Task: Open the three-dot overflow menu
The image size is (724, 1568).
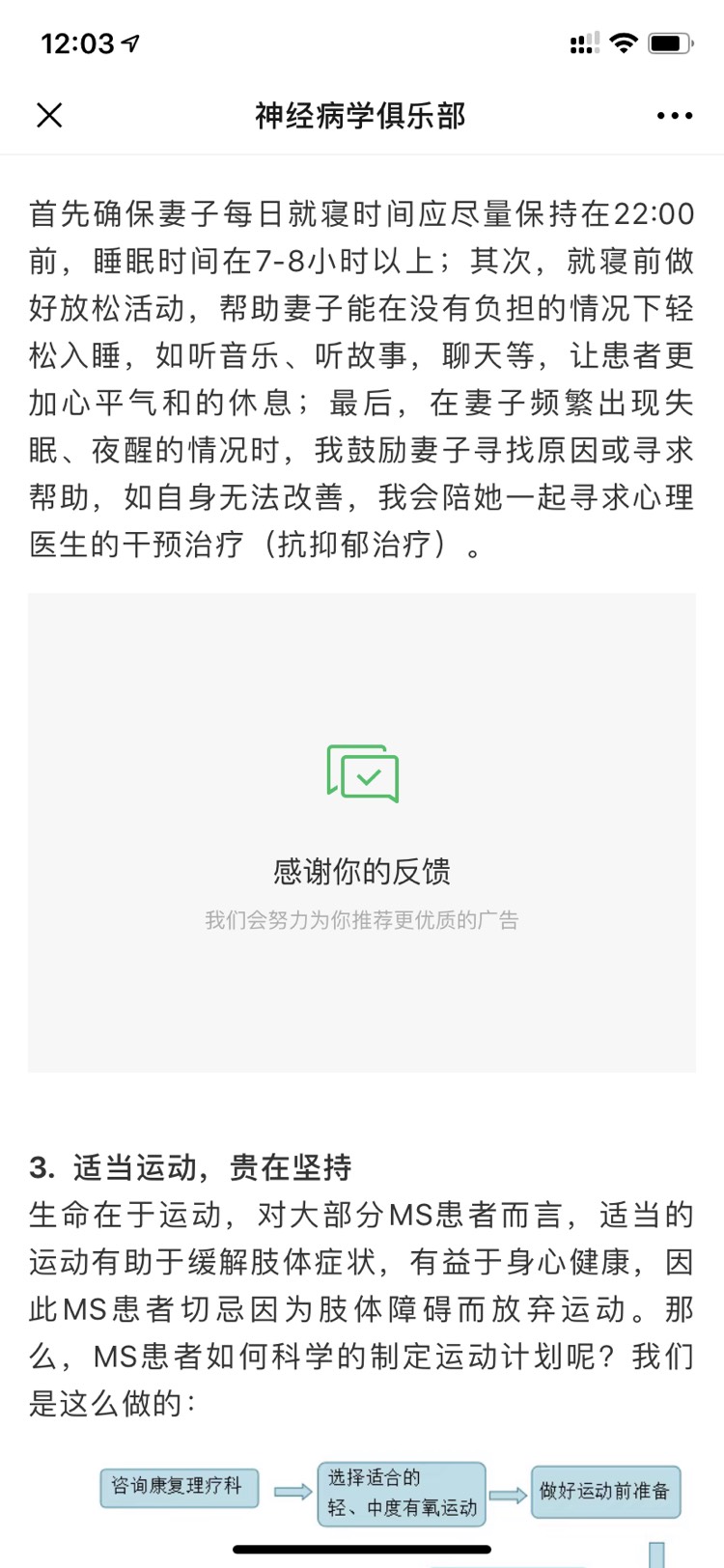Action: [x=674, y=116]
